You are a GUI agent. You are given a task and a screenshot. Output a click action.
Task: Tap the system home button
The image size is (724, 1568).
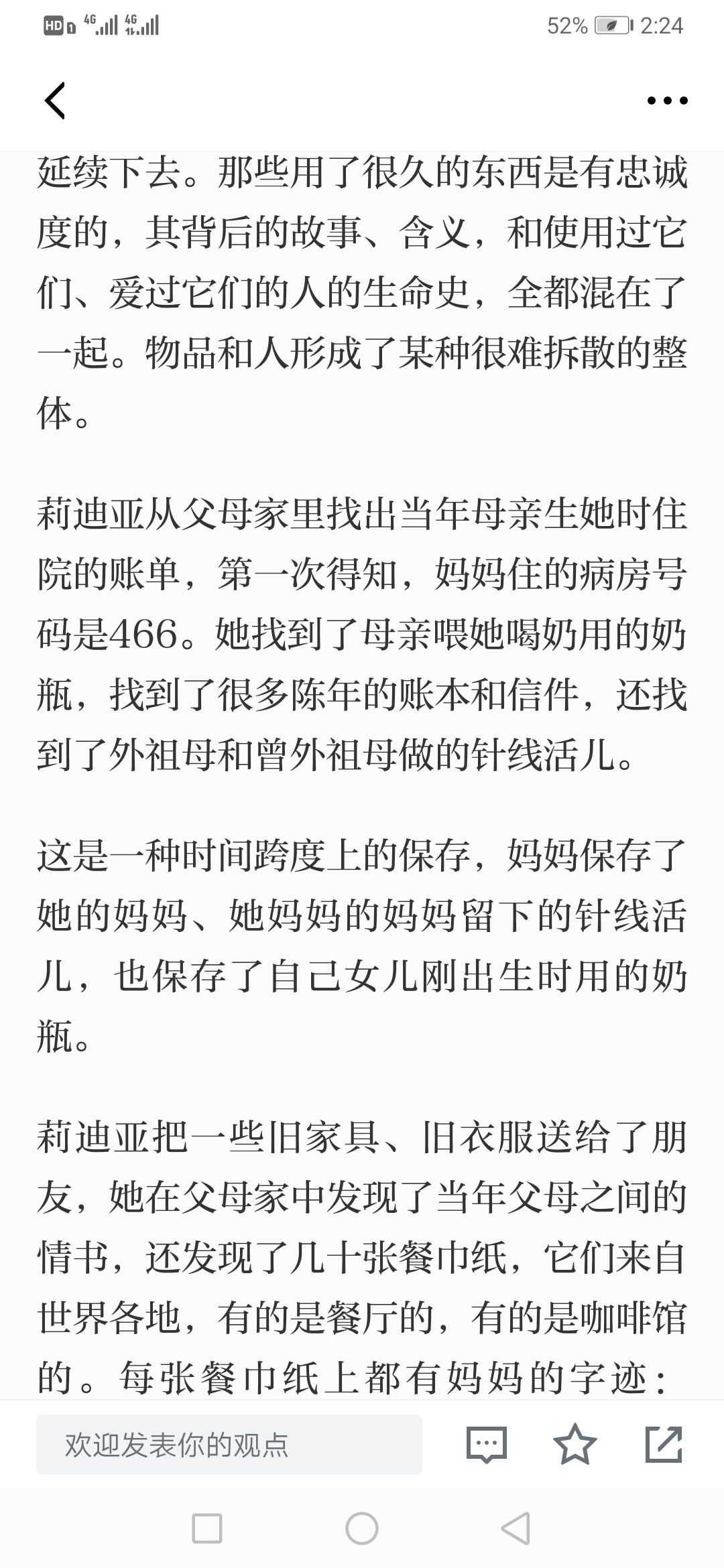(x=362, y=1529)
